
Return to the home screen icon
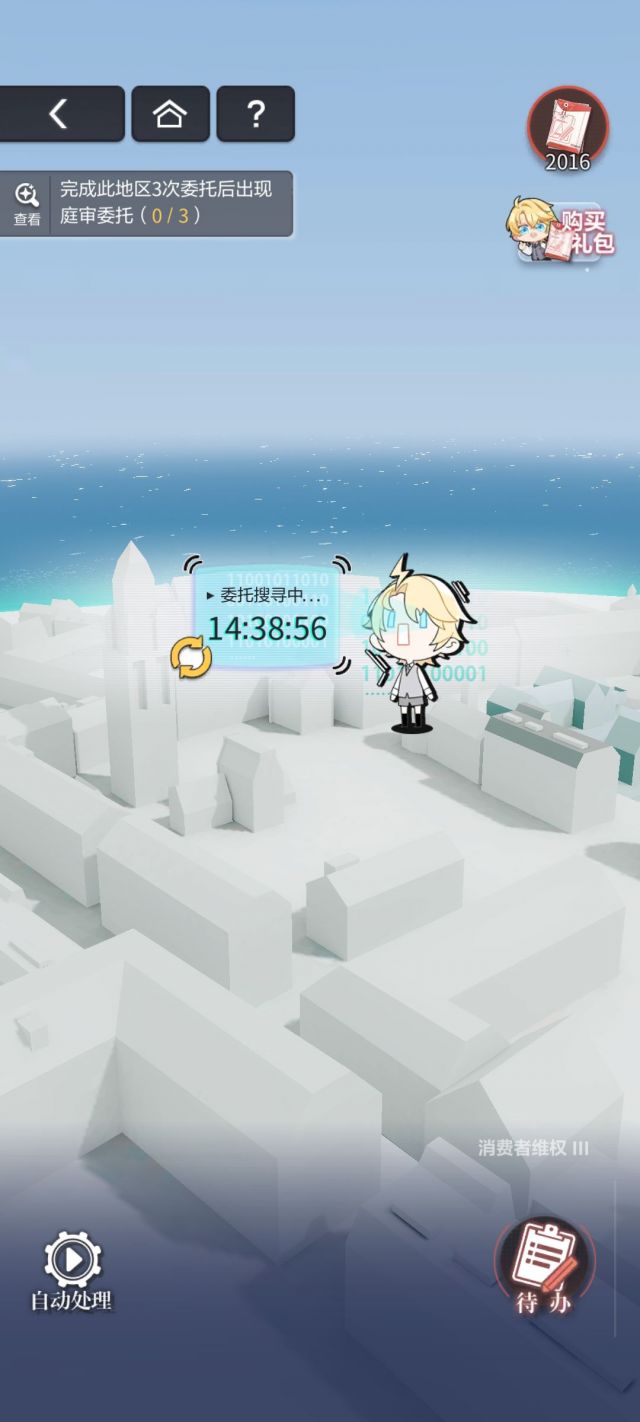[x=170, y=114]
